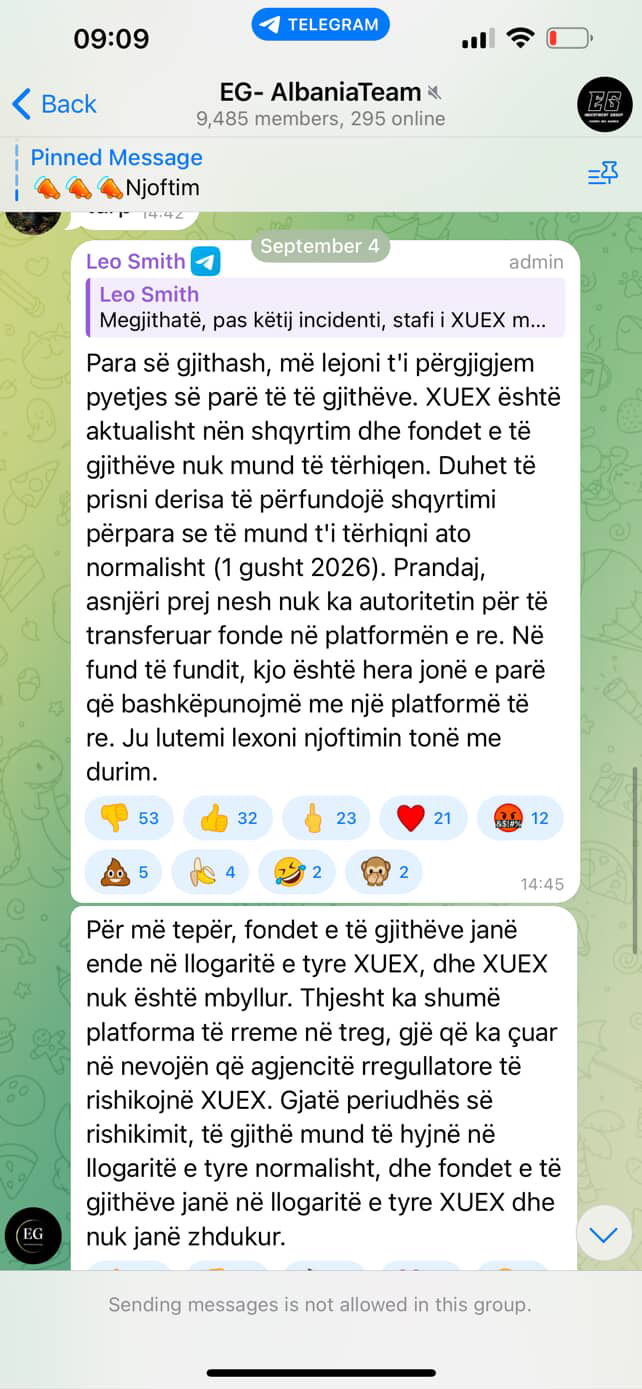Return to Telegram via the status pill
642x1389 pixels.
coord(320,25)
